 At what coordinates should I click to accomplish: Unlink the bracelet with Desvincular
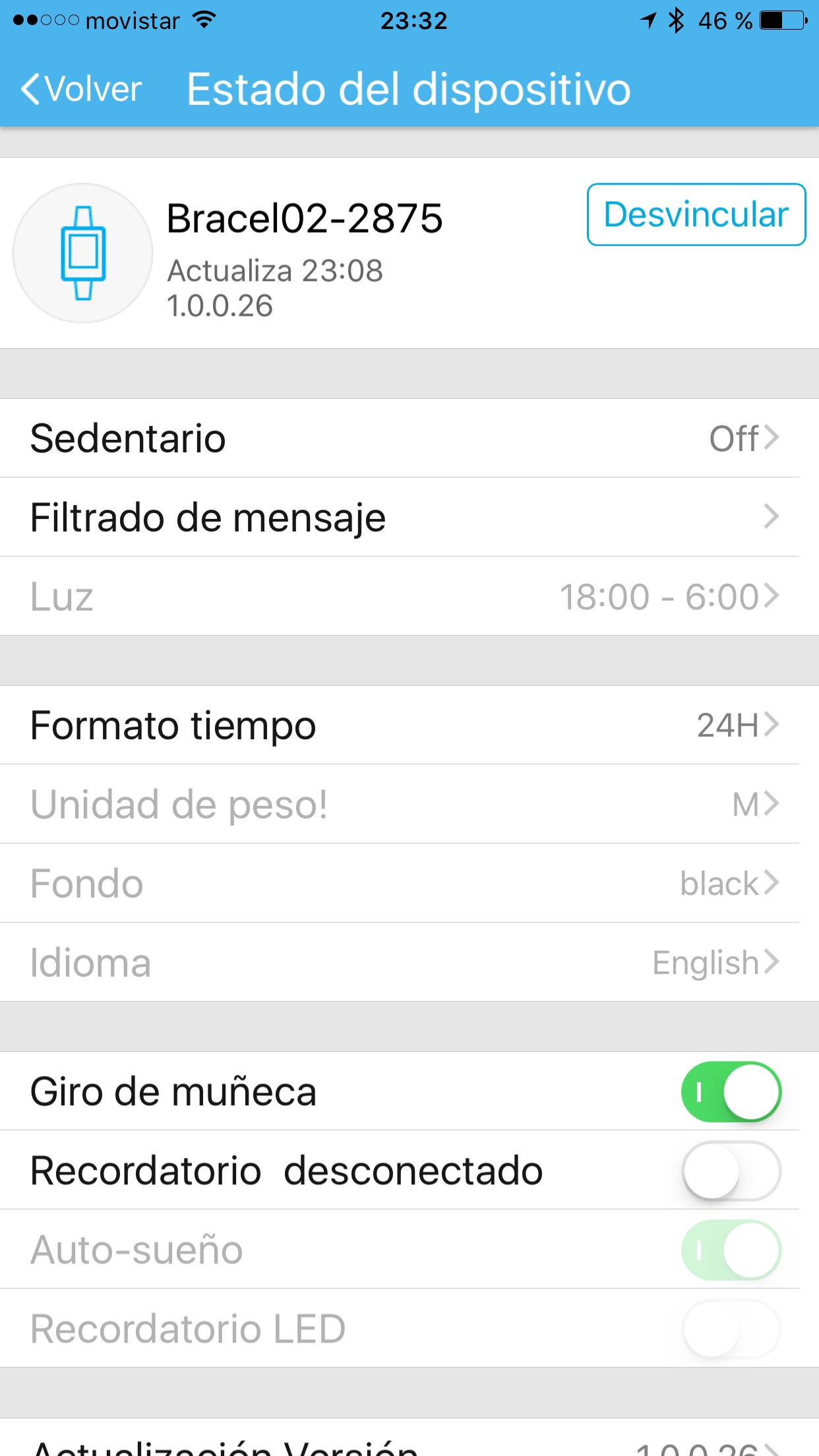[x=696, y=215]
